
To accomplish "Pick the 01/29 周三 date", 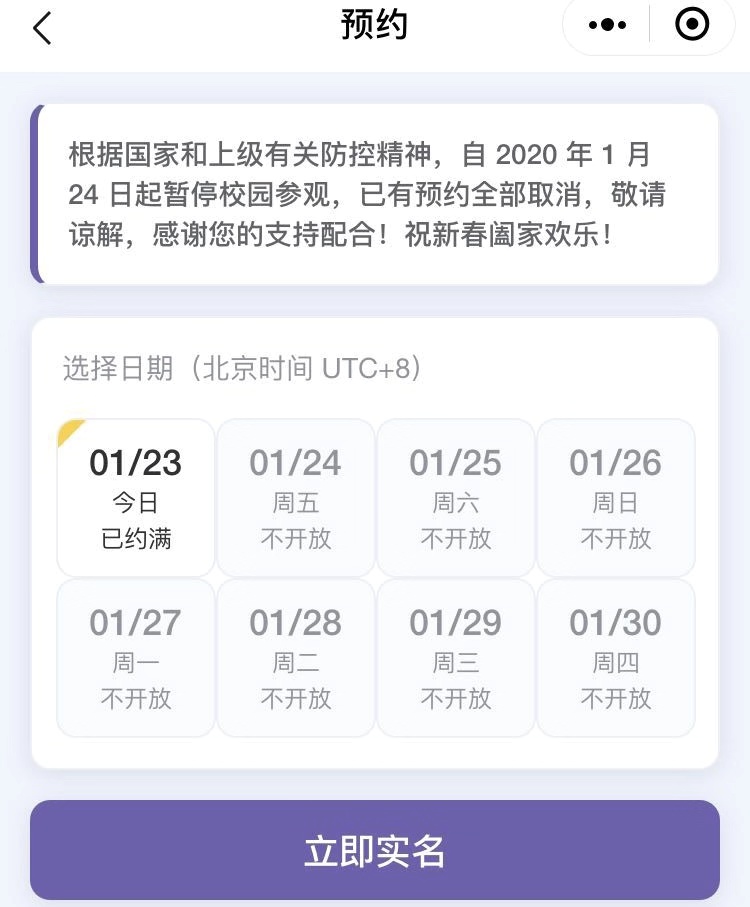I will [456, 658].
